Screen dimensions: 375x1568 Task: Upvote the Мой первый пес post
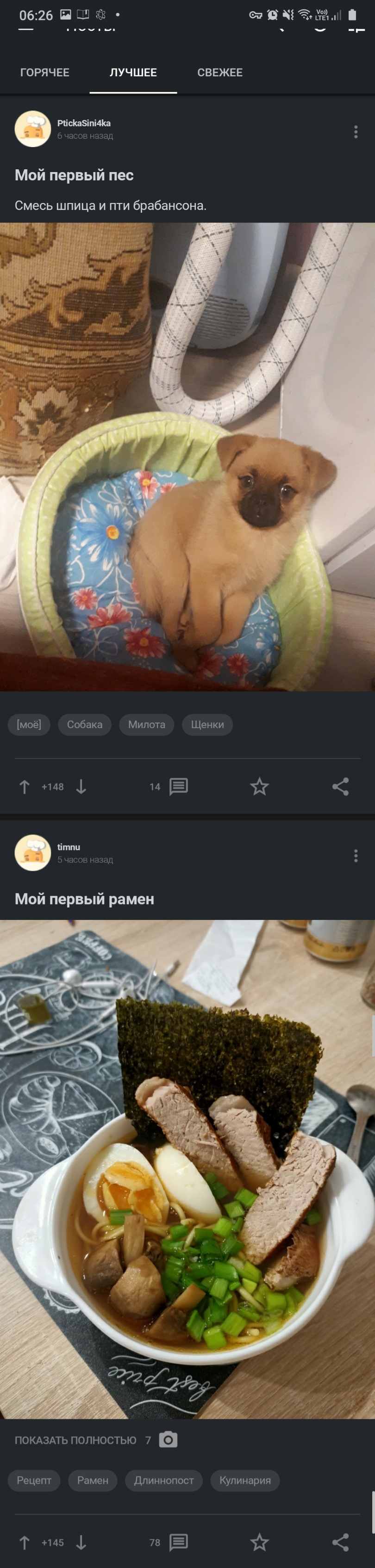25,786
